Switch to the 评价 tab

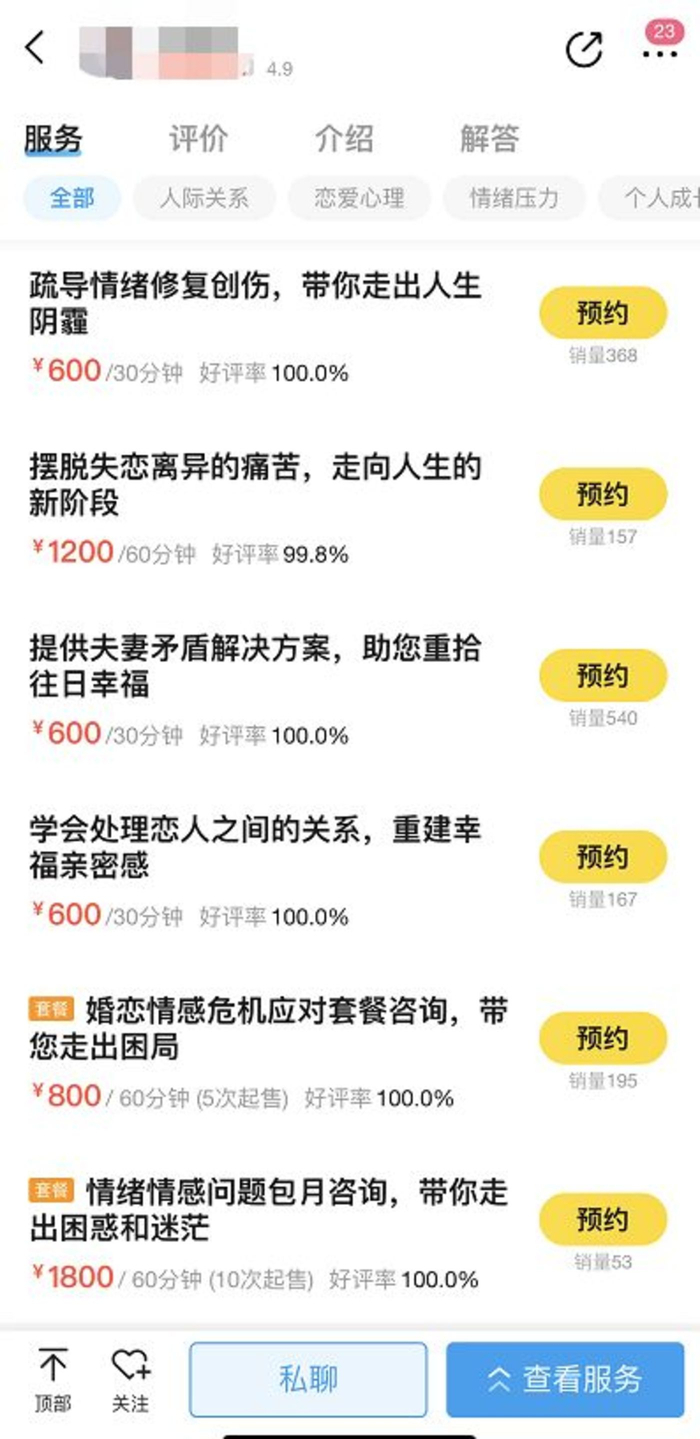pyautogui.click(x=198, y=138)
